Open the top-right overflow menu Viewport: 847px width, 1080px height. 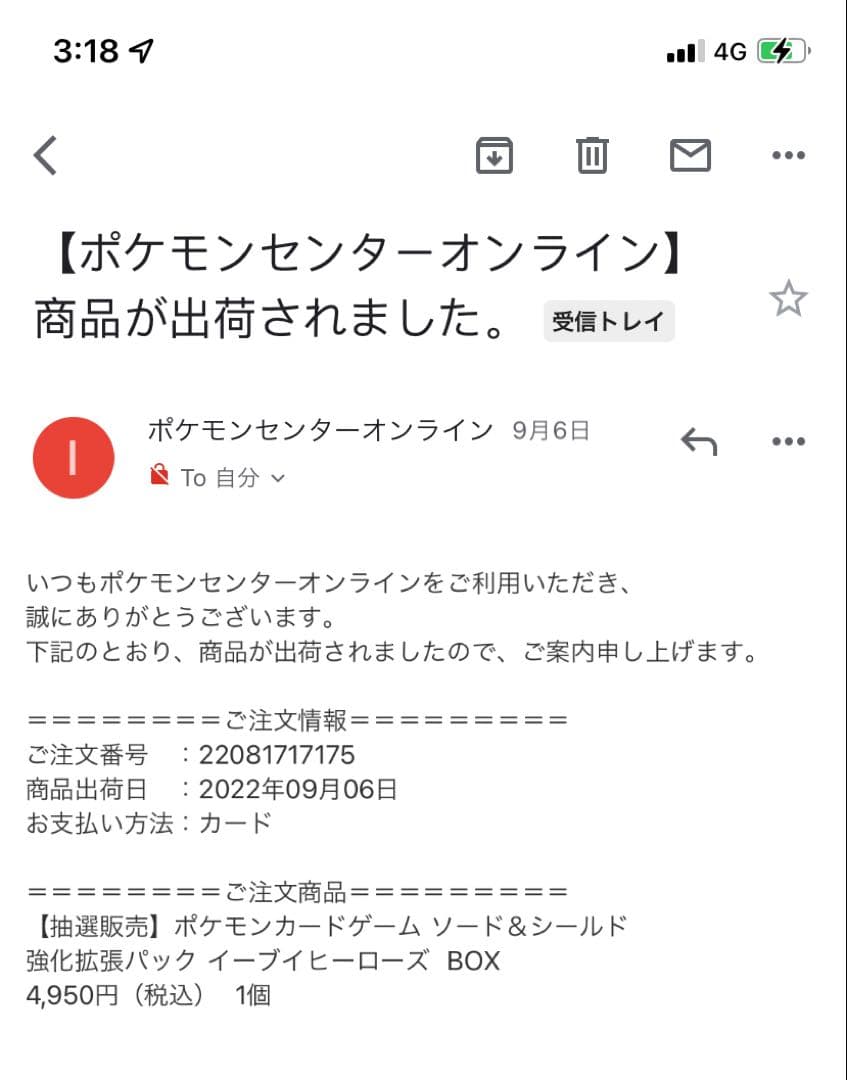[x=788, y=155]
